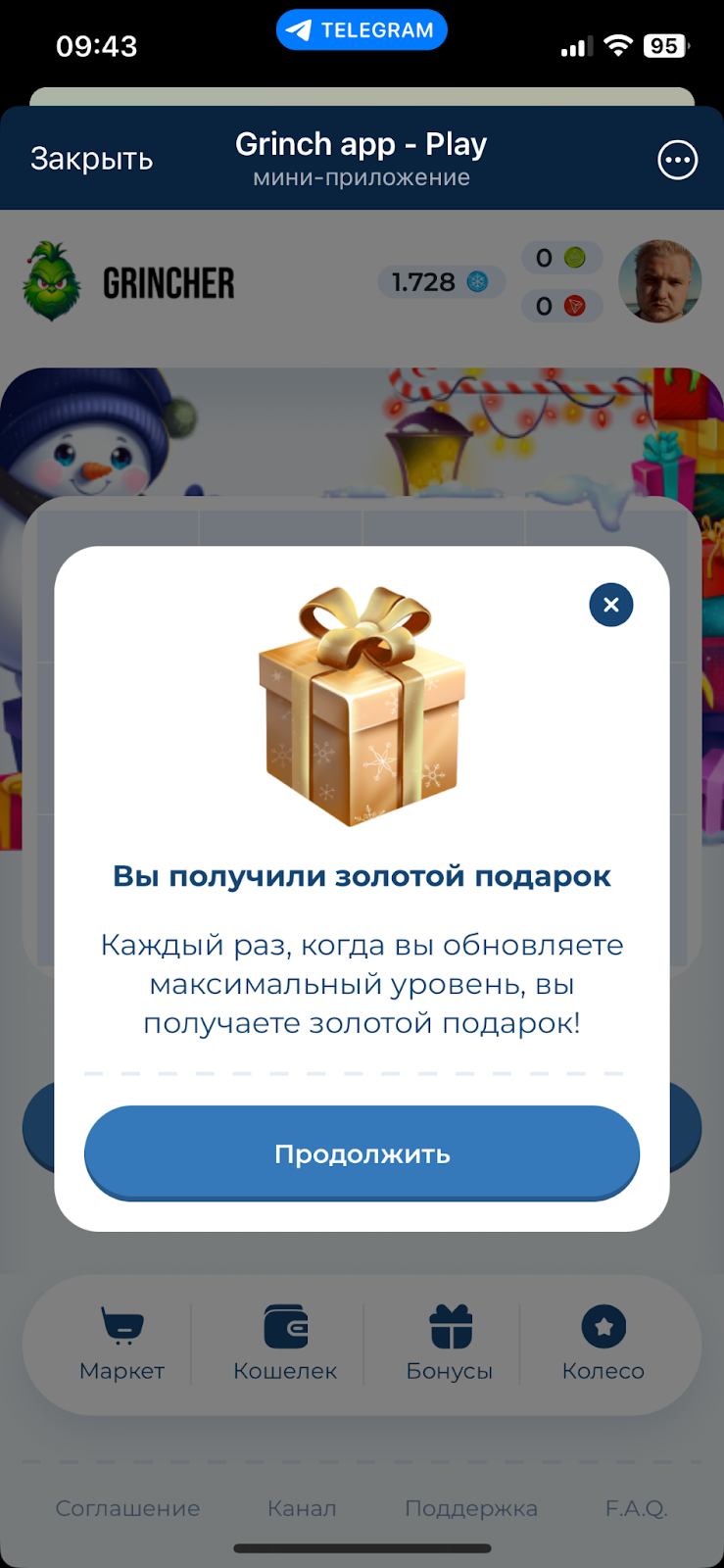Tap the GRINCHER username label
Screen dimensions: 724x1568
tap(167, 281)
